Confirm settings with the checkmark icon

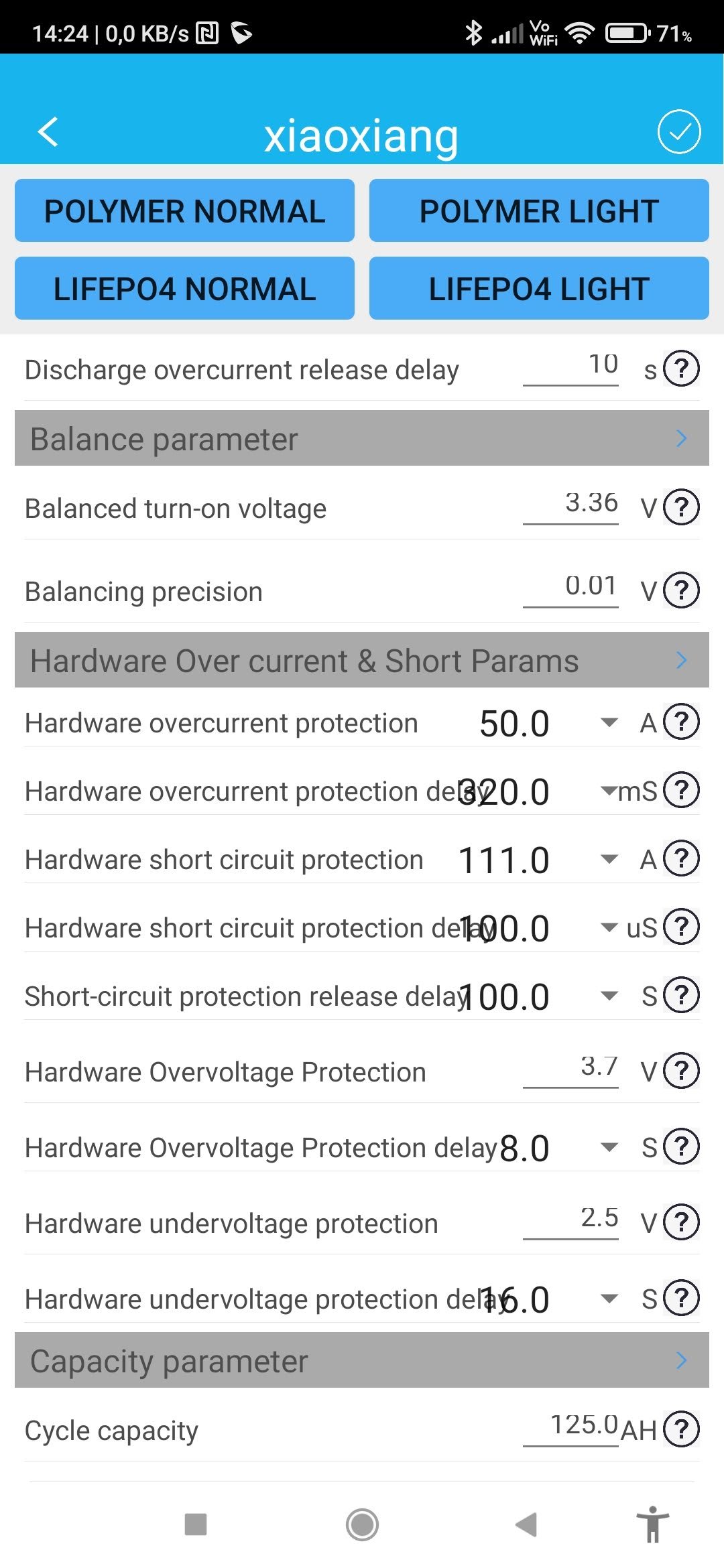[x=678, y=131]
